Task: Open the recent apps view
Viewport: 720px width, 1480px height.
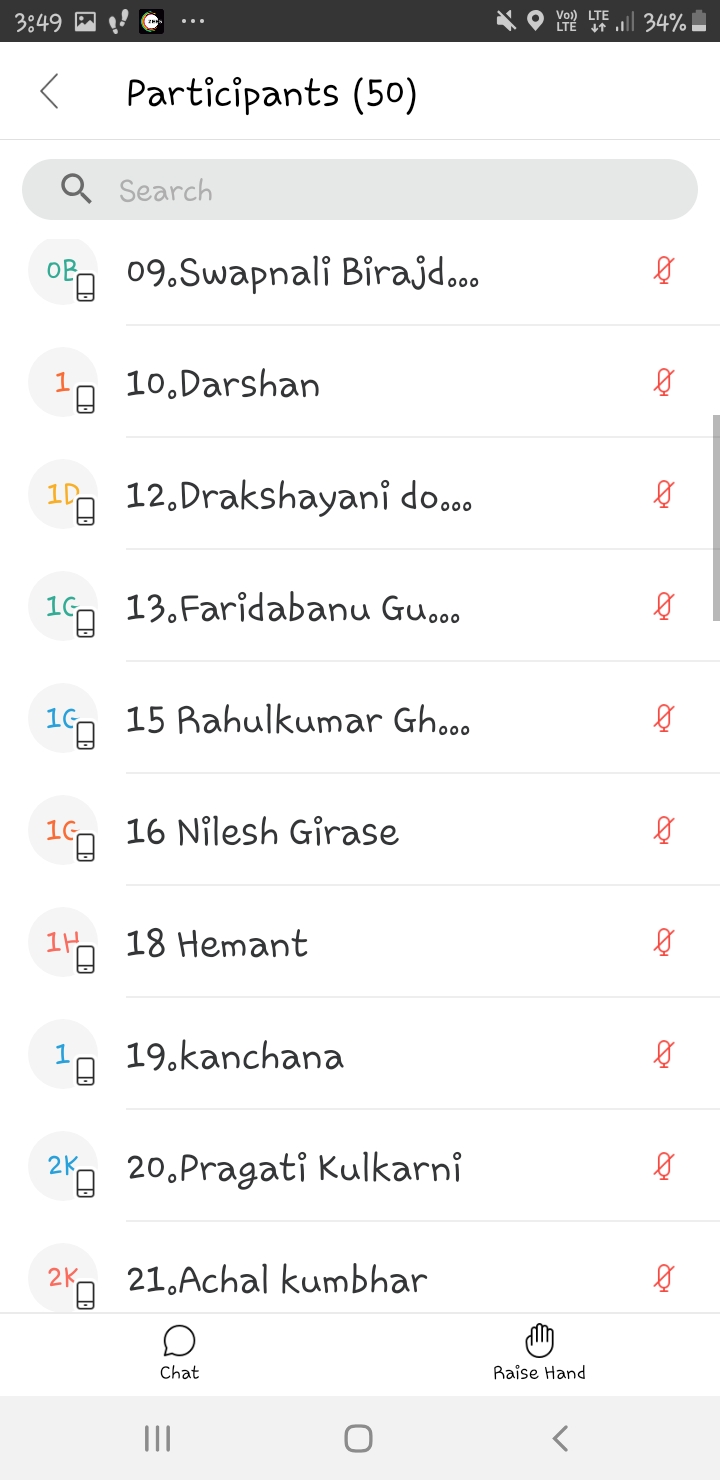Action: [158, 1438]
